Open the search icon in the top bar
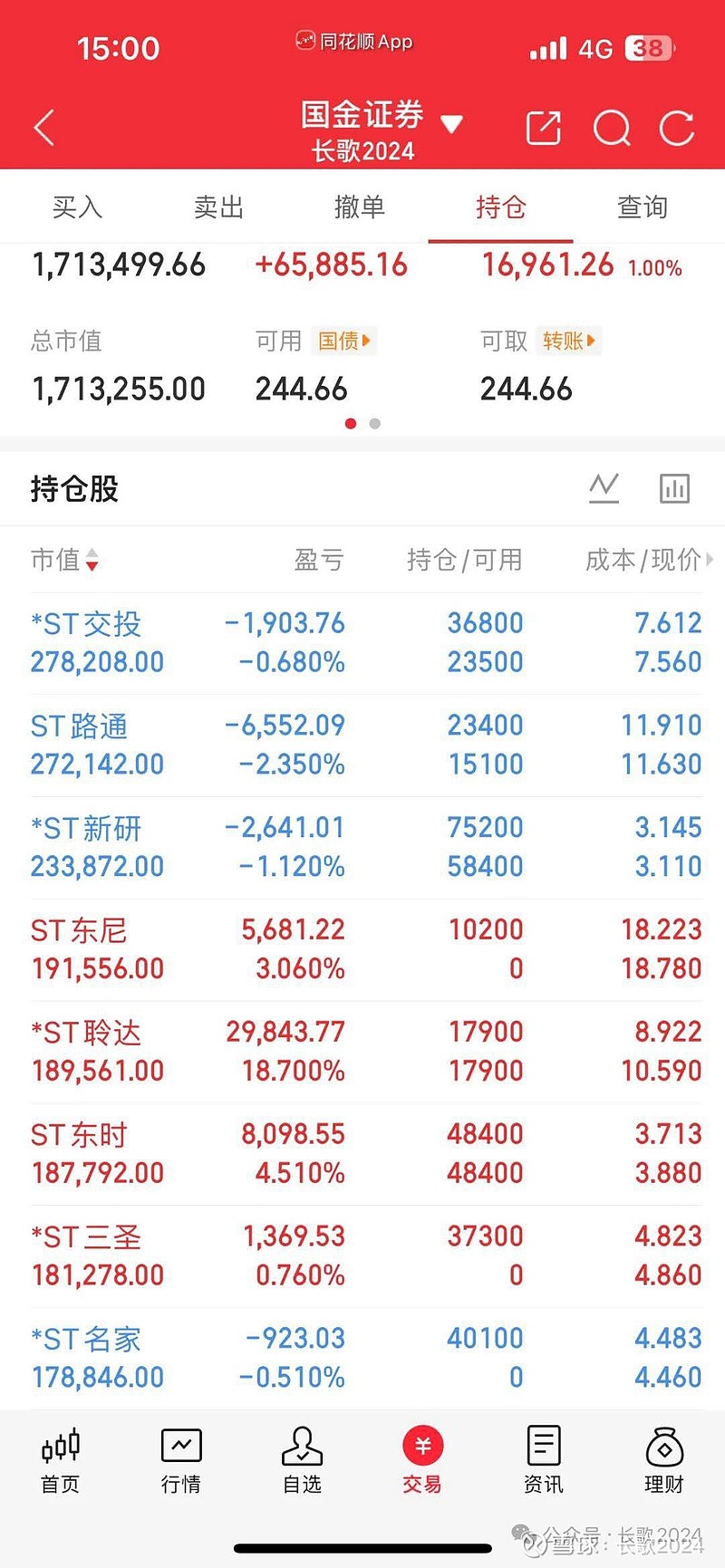 pyautogui.click(x=612, y=128)
